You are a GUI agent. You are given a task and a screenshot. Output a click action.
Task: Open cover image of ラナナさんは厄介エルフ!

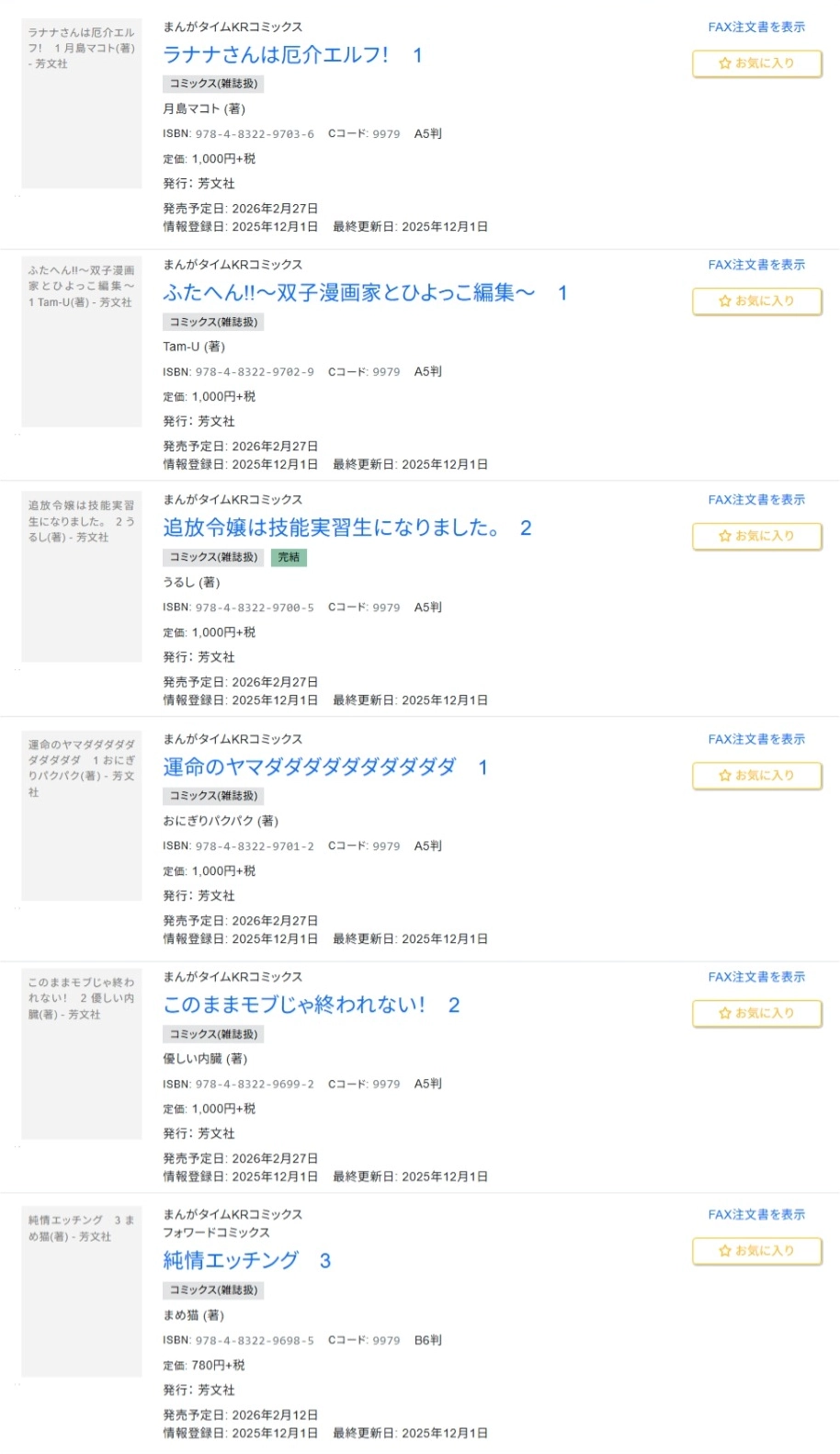tap(82, 104)
